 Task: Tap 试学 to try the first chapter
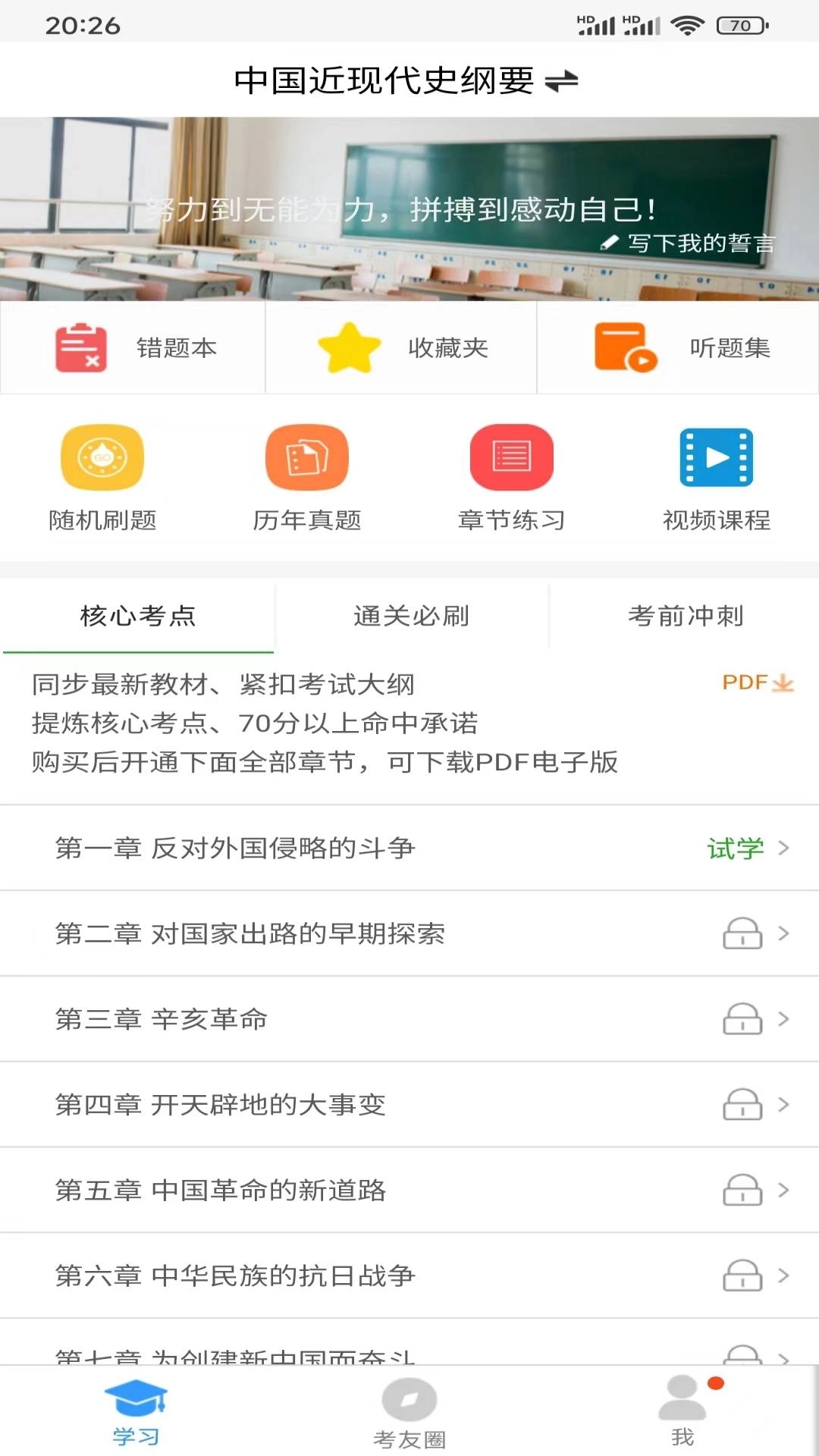(x=733, y=849)
